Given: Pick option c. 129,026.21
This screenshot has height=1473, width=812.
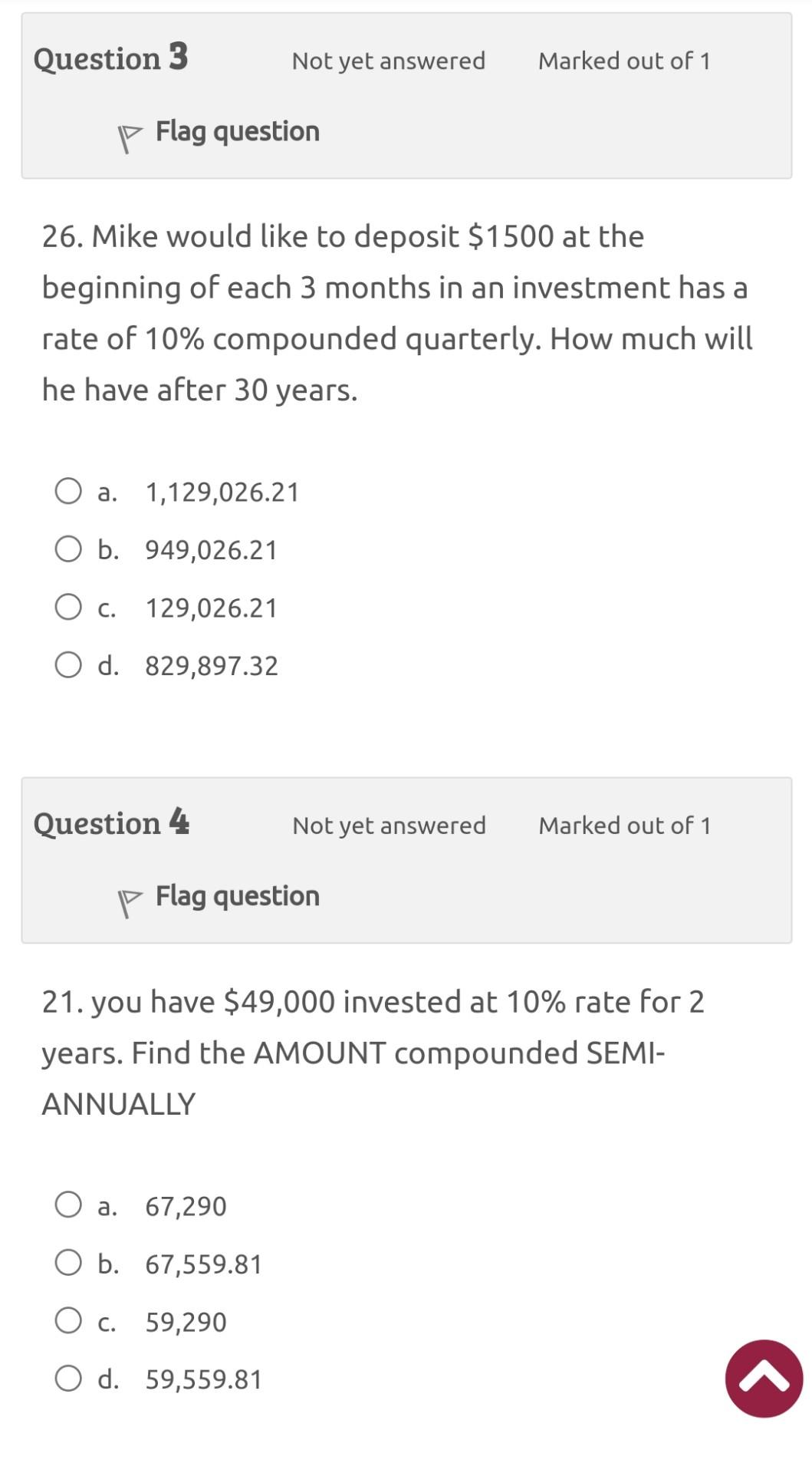Looking at the screenshot, I should click(68, 607).
